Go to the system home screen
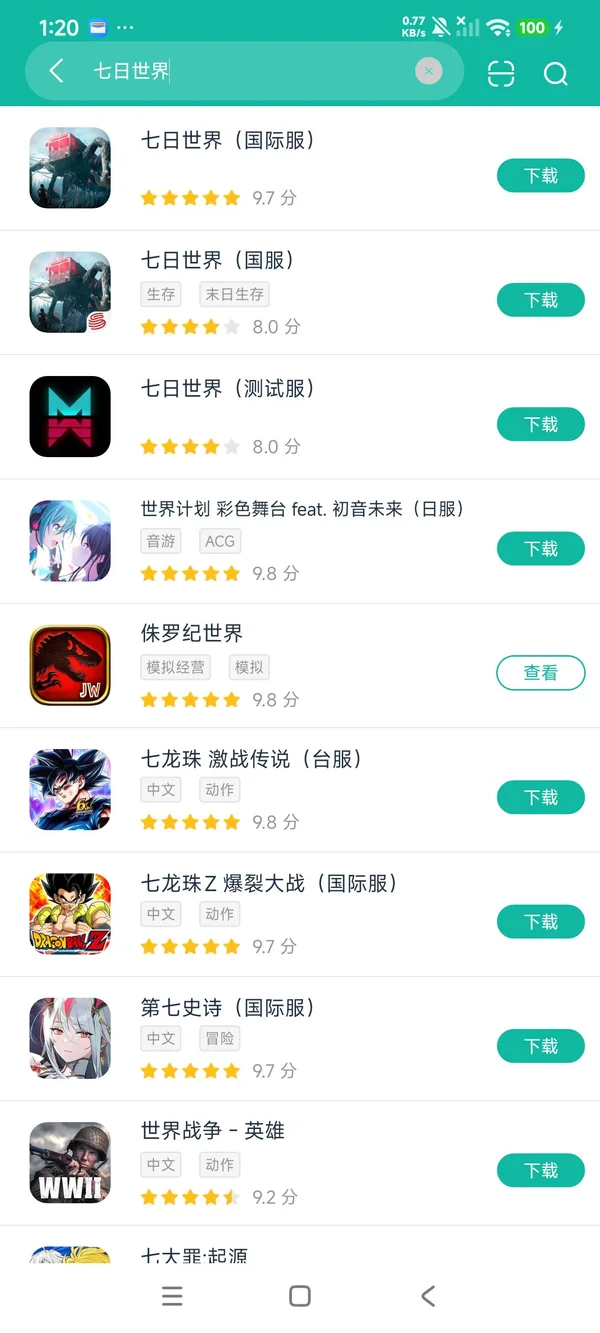The width and height of the screenshot is (600, 1333). coord(299,1296)
